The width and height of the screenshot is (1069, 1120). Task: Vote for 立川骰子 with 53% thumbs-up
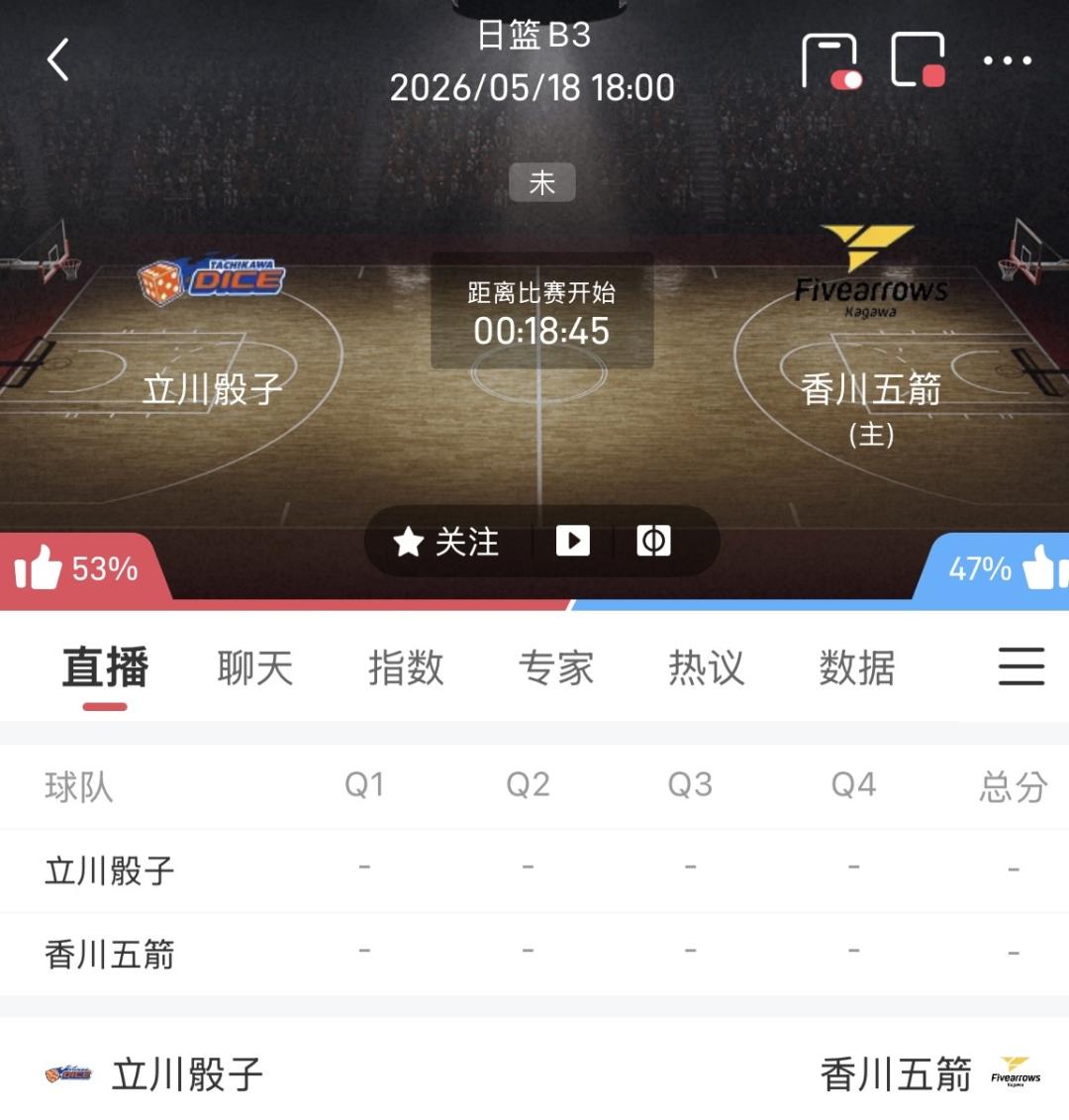(76, 568)
